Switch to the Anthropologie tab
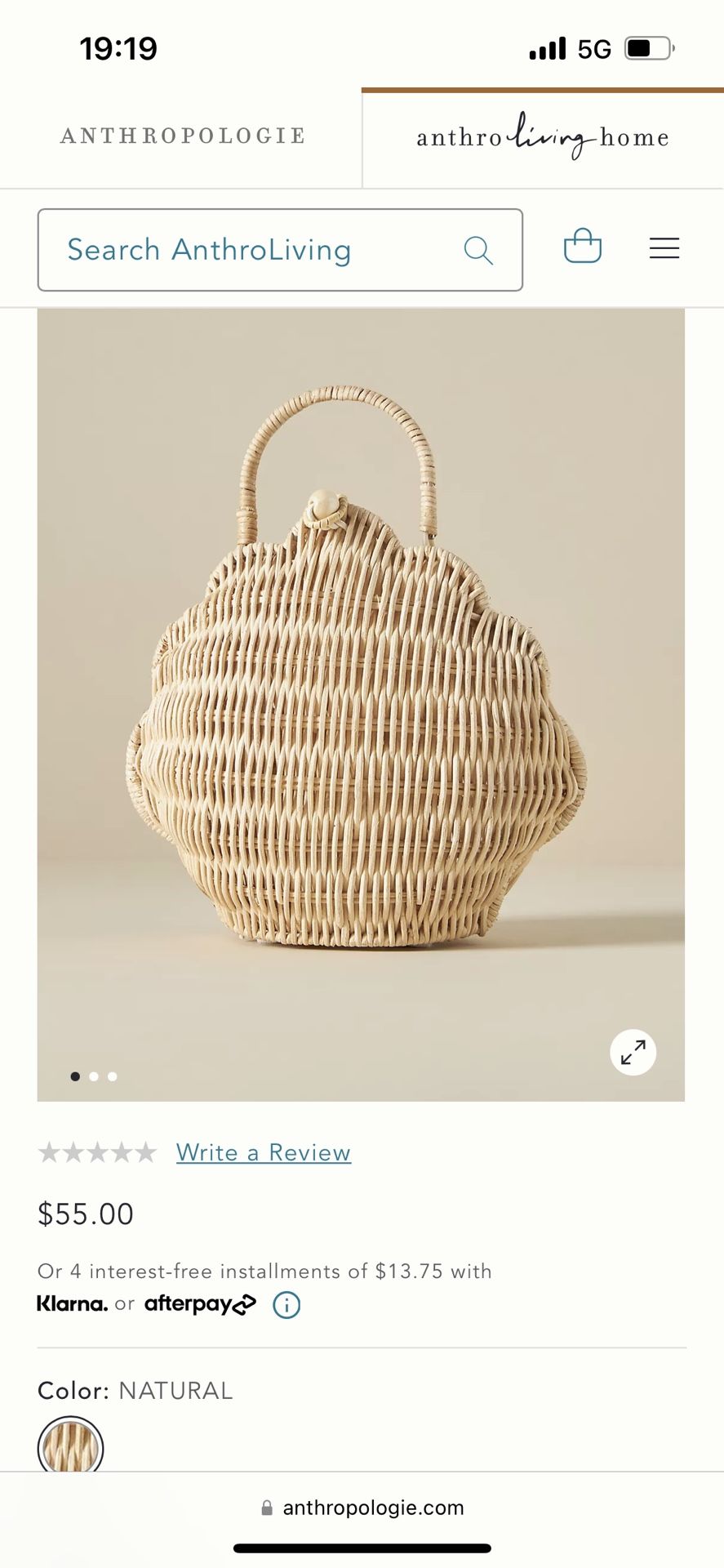Viewport: 724px width, 1568px height. tap(182, 136)
